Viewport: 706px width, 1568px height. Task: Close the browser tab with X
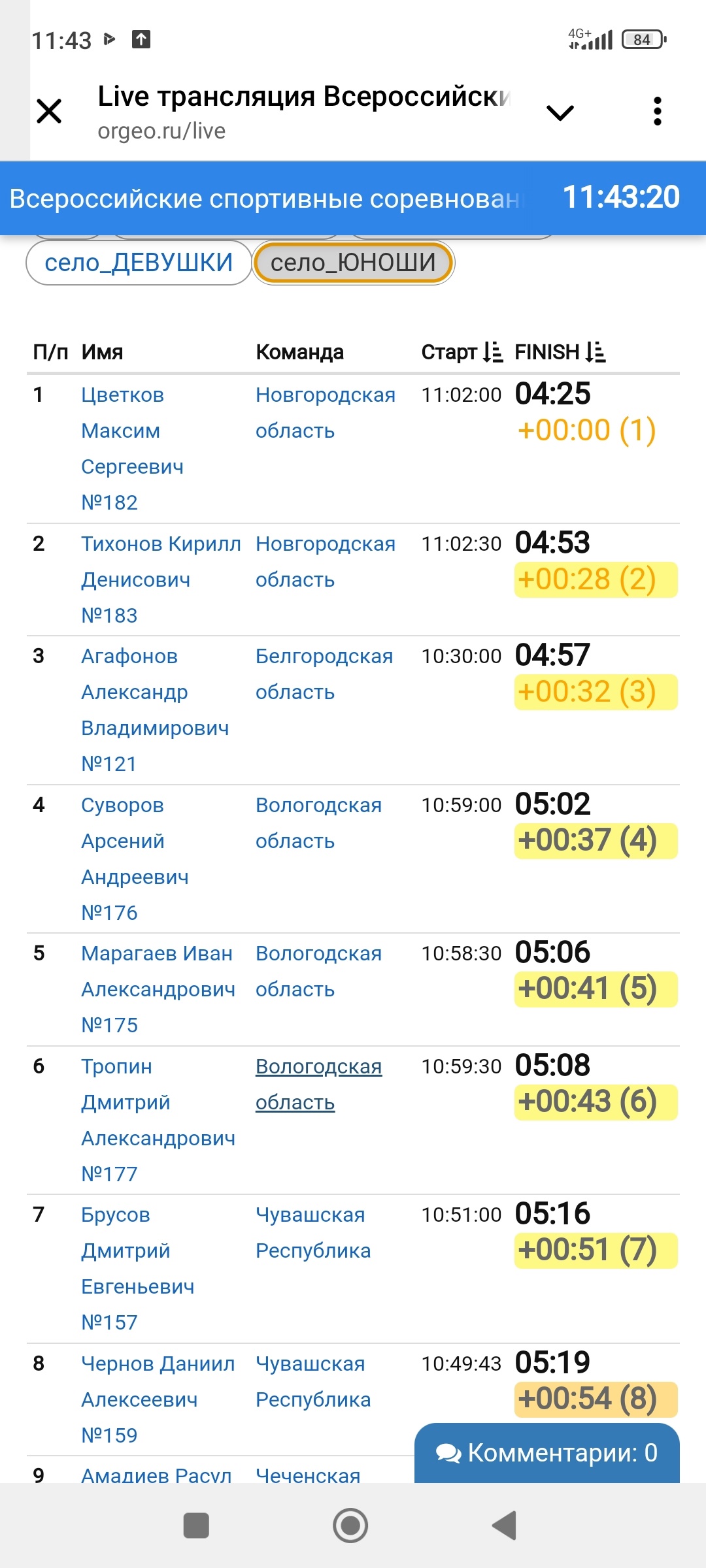[49, 111]
